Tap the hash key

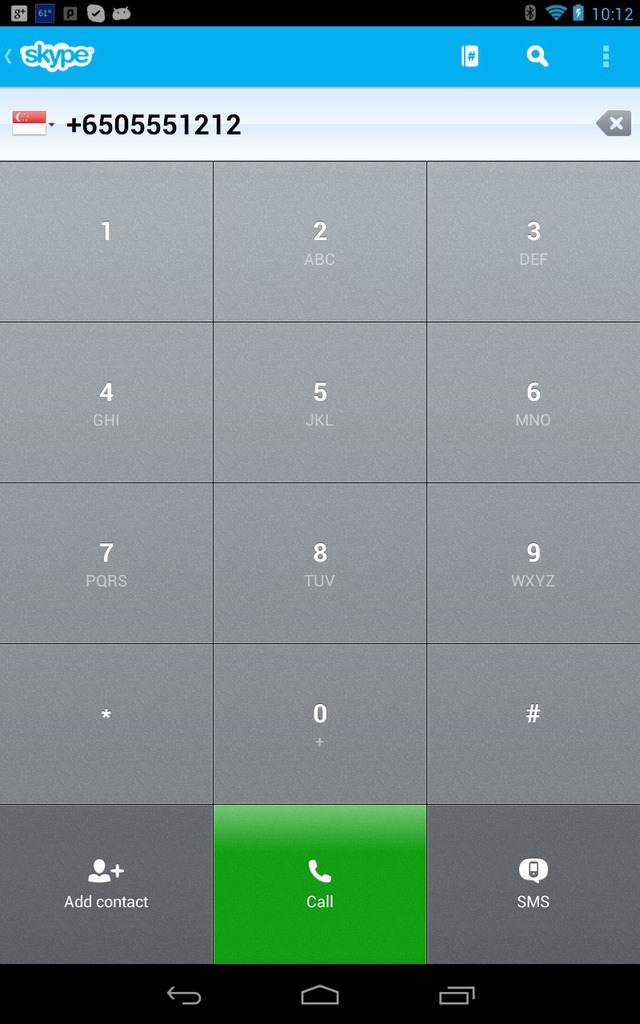click(x=534, y=724)
